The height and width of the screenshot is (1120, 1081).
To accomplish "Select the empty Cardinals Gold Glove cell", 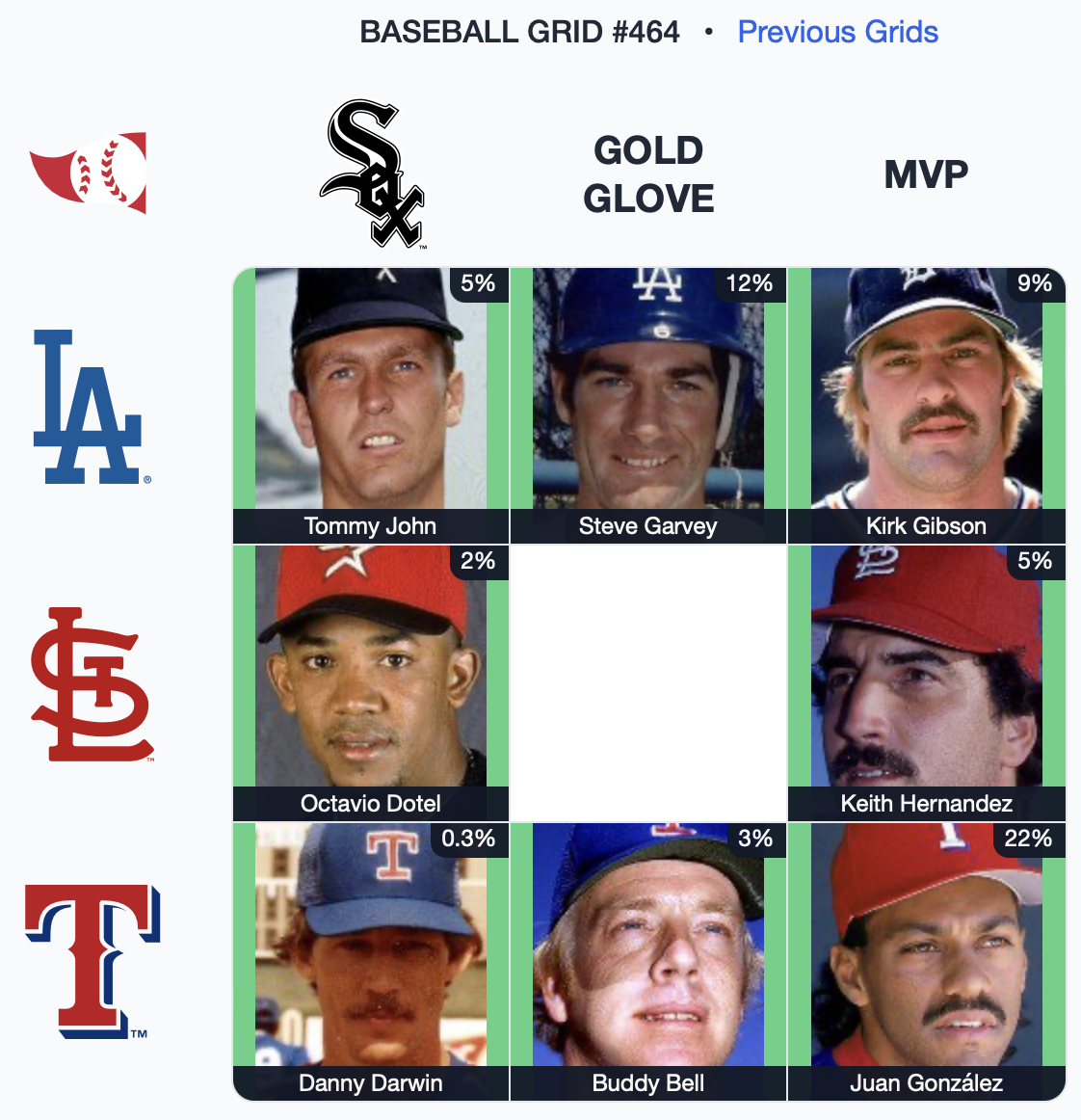I will pos(648,682).
